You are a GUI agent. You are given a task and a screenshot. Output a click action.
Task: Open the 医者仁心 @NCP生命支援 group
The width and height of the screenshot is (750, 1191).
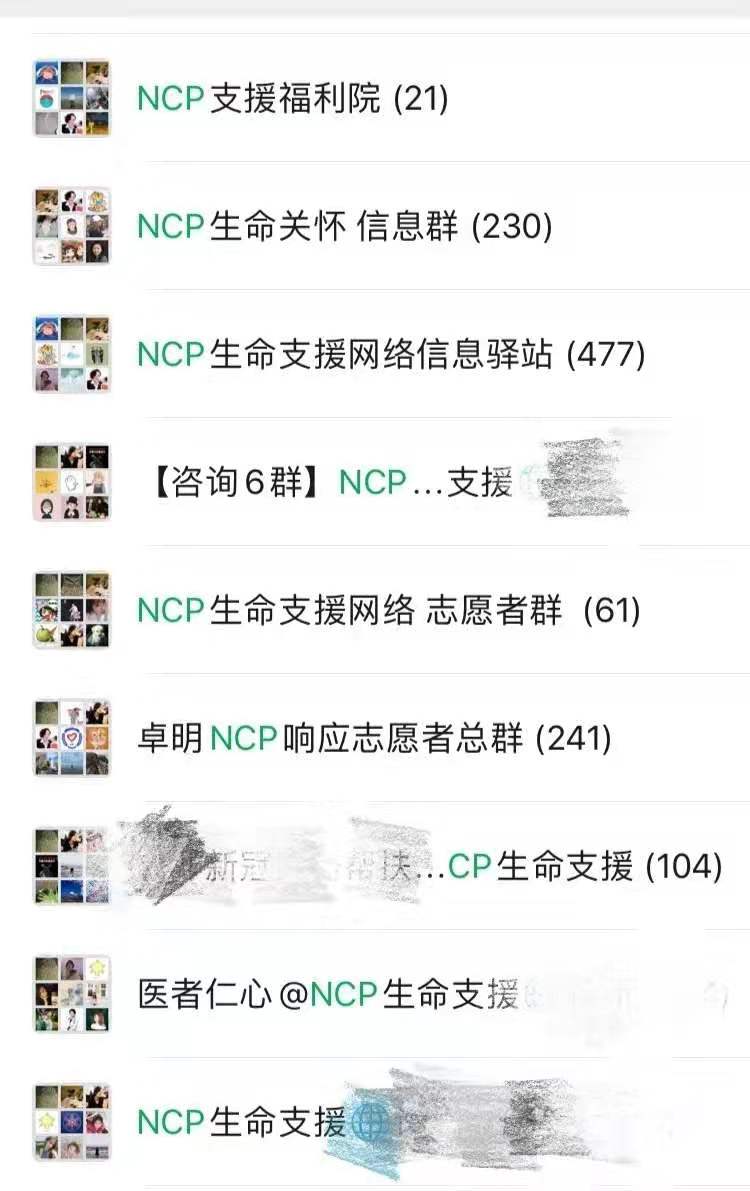[x=330, y=995]
